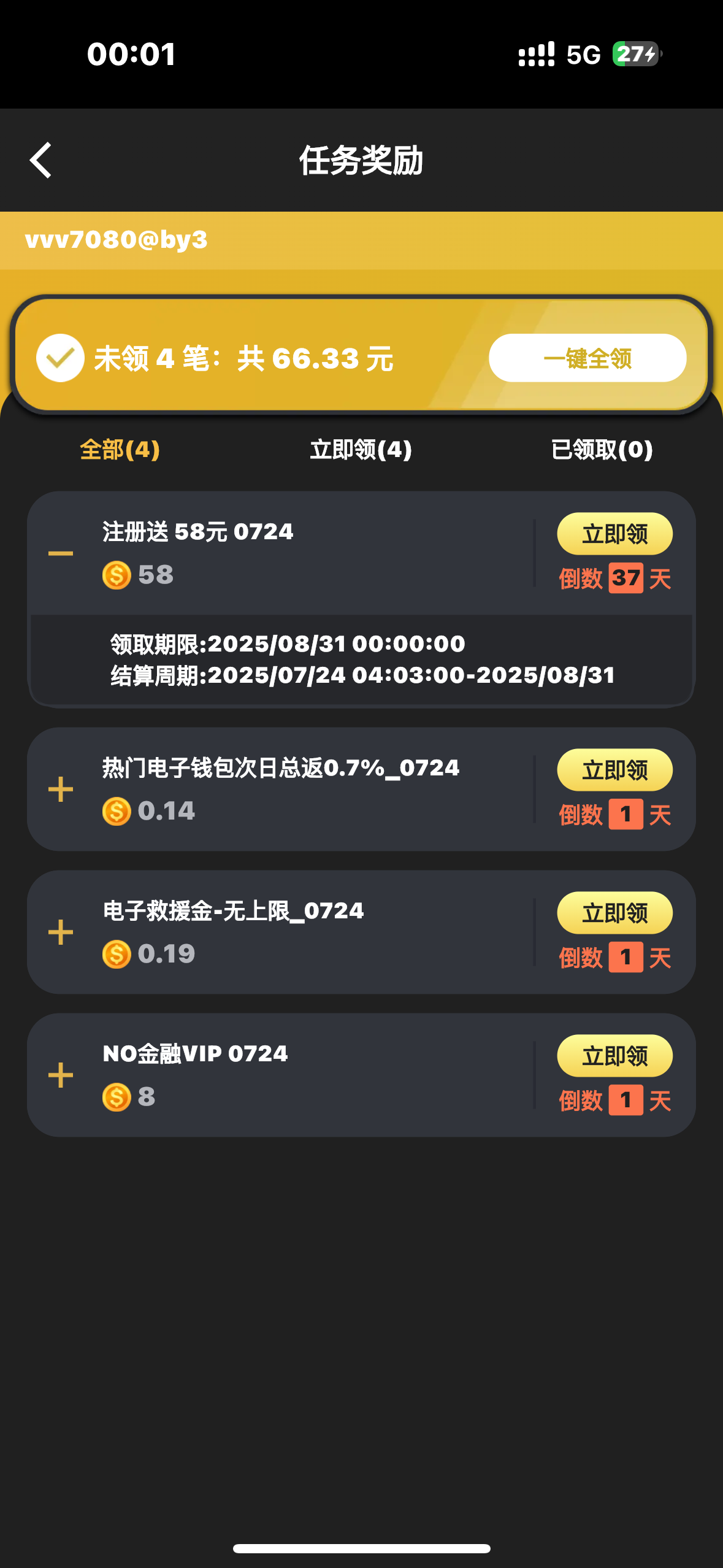Expand 电子救援金-无上限_0724 details
Viewport: 723px width, 1568px height.
click(61, 932)
